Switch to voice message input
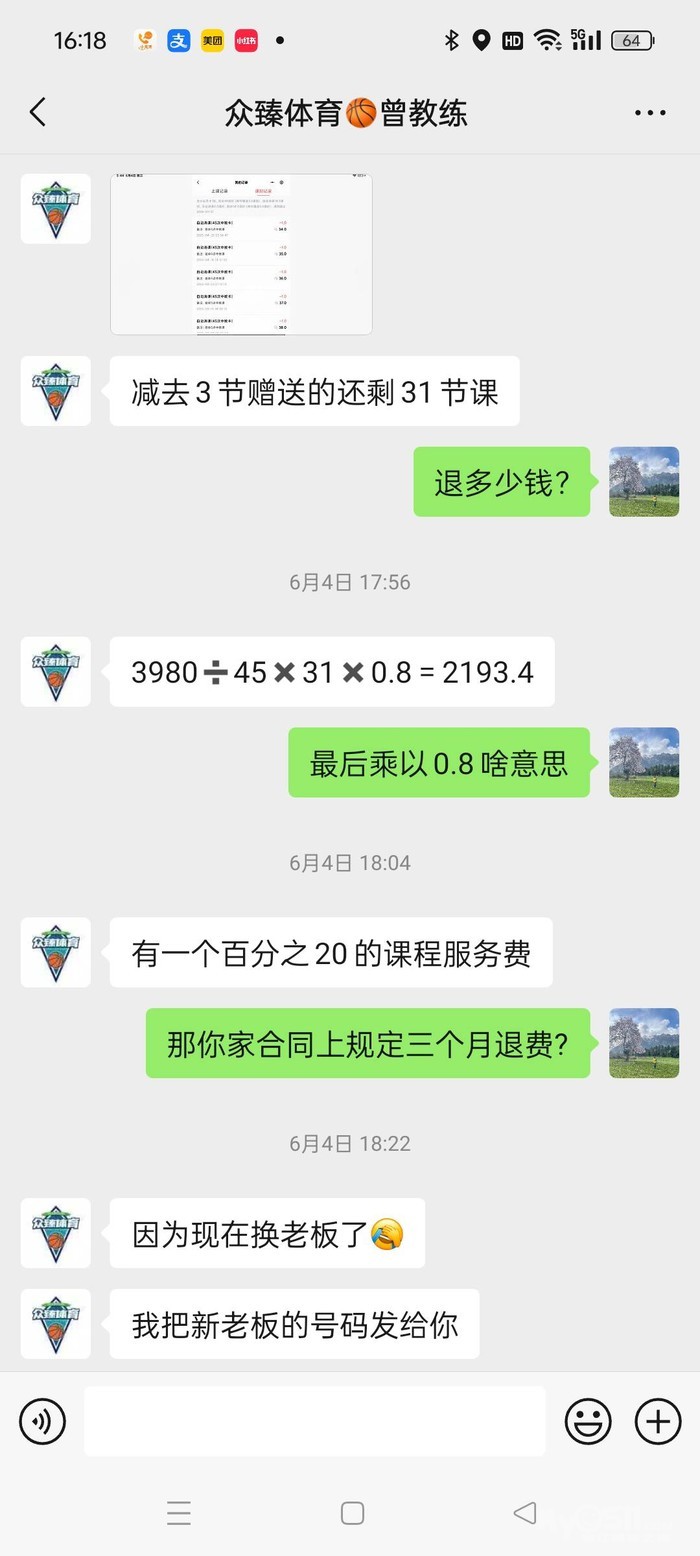The height and width of the screenshot is (1556, 700). (x=43, y=1421)
